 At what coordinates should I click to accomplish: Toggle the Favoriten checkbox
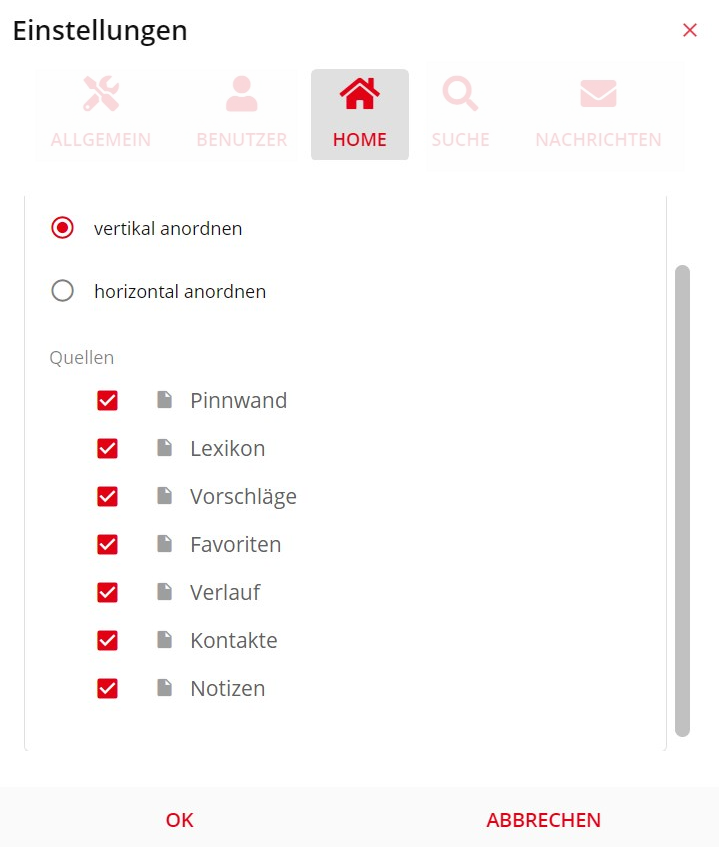pyautogui.click(x=107, y=544)
